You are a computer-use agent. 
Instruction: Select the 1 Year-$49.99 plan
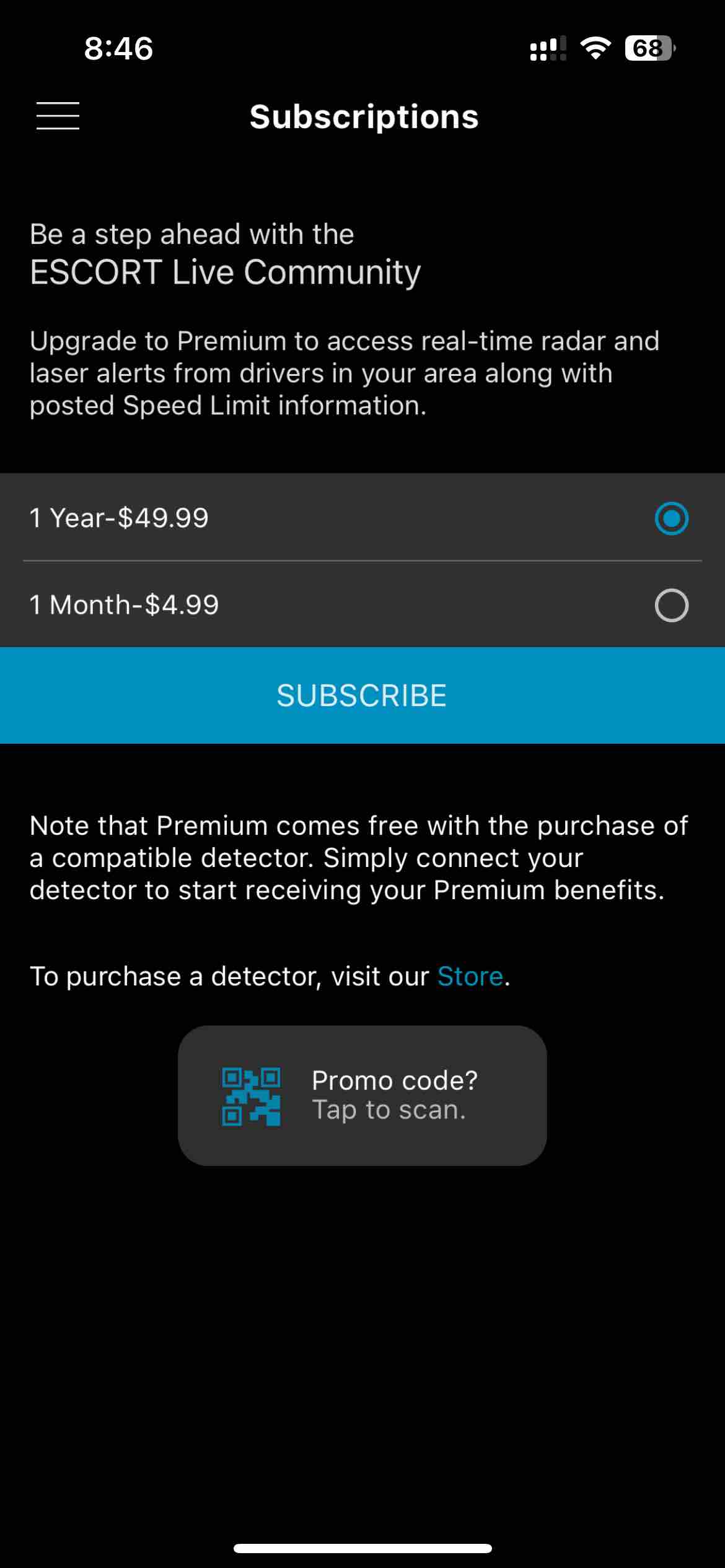[362, 518]
